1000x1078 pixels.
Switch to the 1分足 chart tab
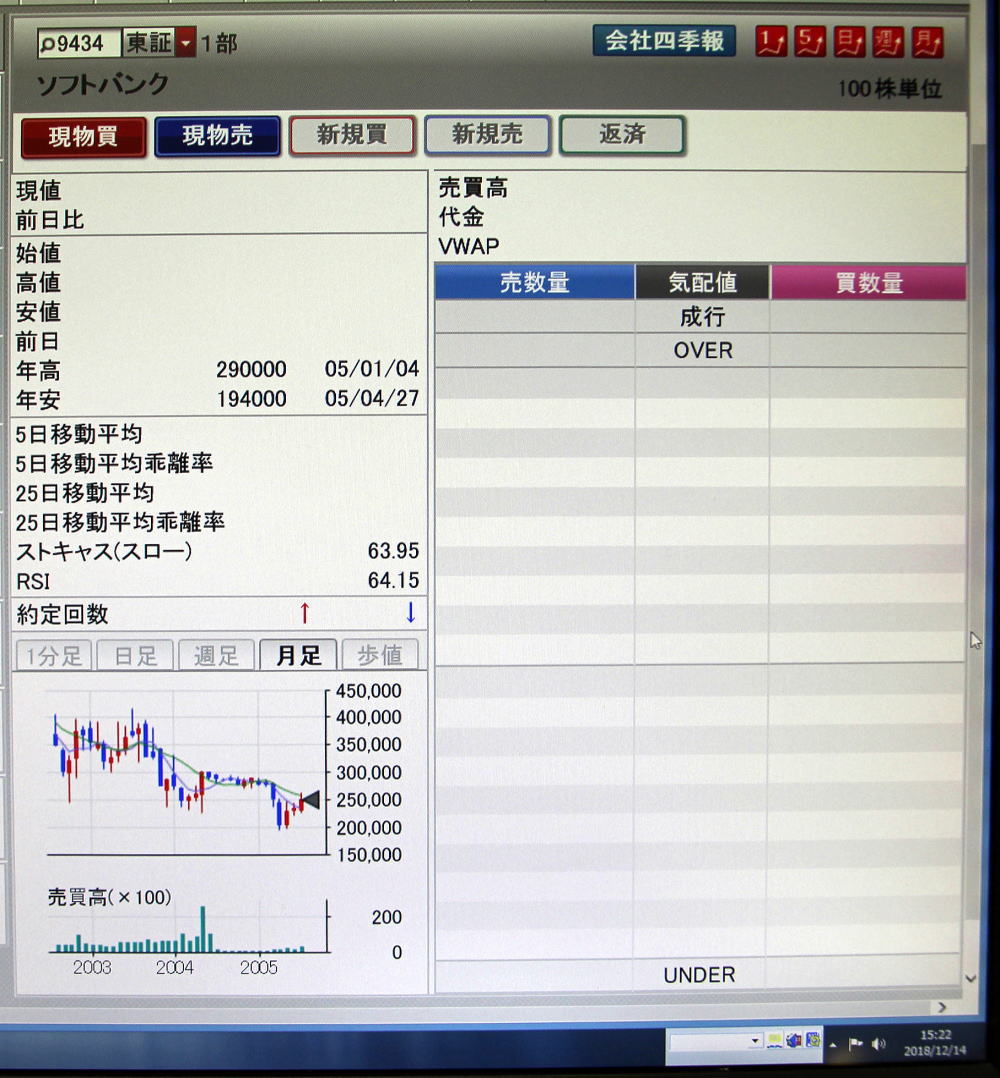(54, 655)
